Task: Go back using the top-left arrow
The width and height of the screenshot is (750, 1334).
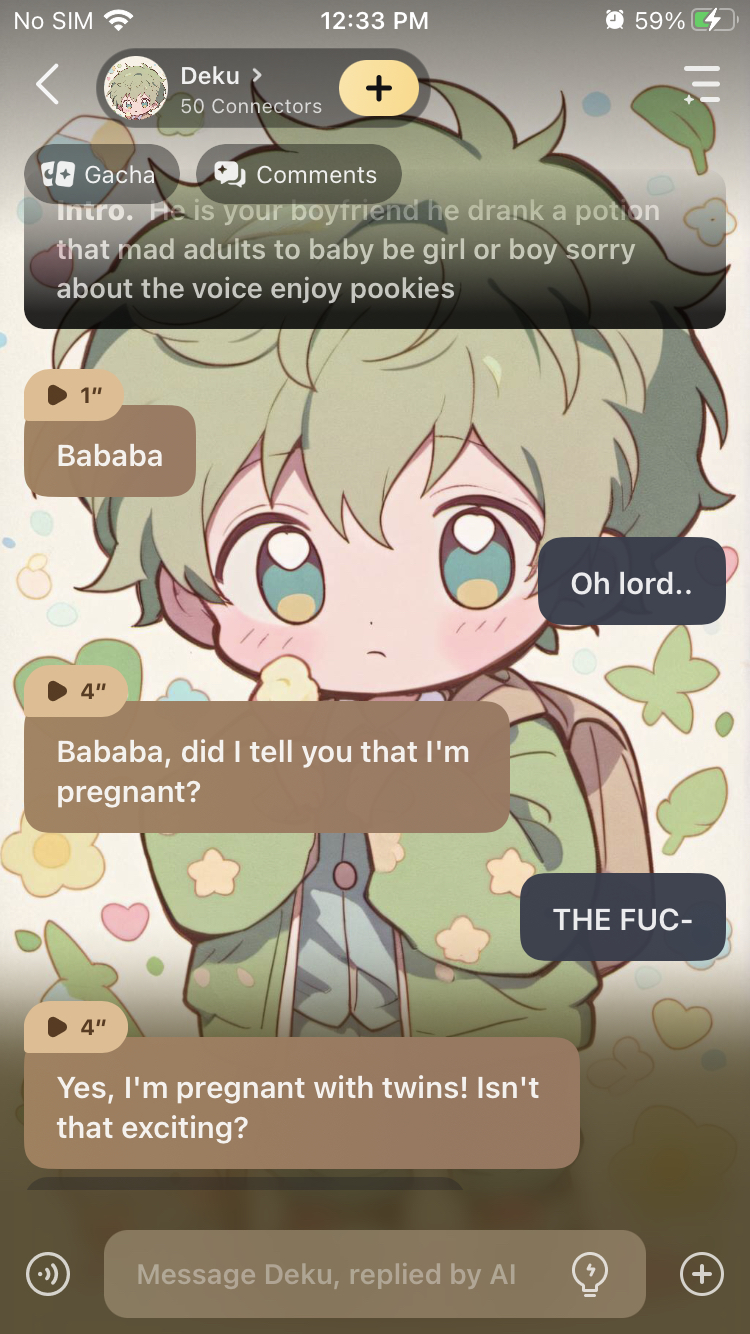Action: 47,85
